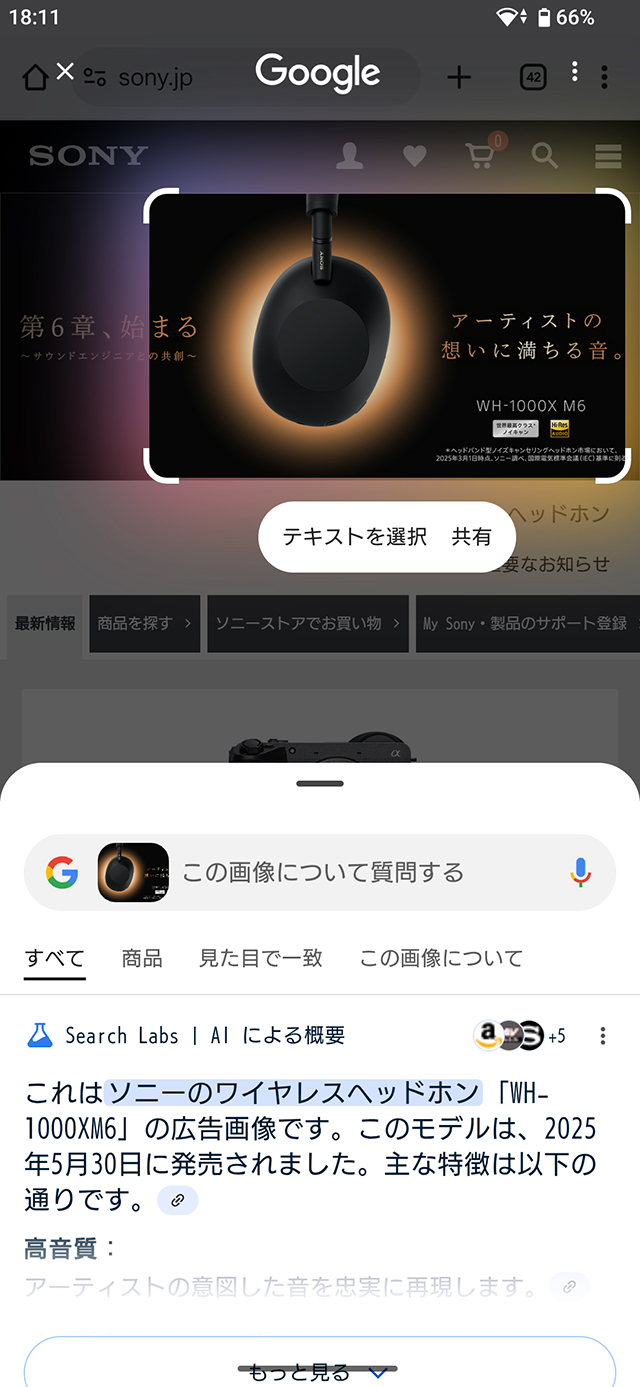Tap the cropped headphone image thumbnail
This screenshot has width=640, height=1387.
point(133,872)
